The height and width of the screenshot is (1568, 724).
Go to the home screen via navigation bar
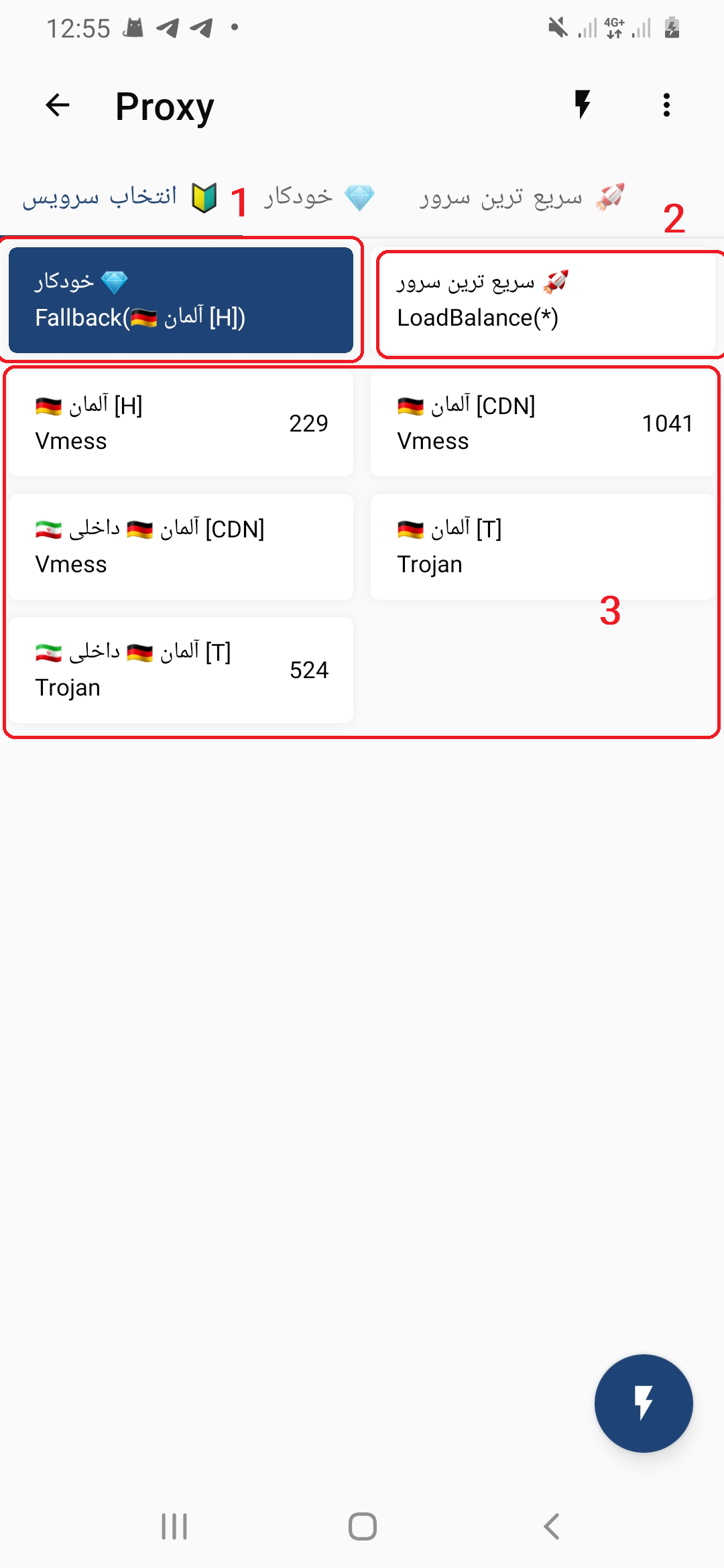tap(362, 1526)
